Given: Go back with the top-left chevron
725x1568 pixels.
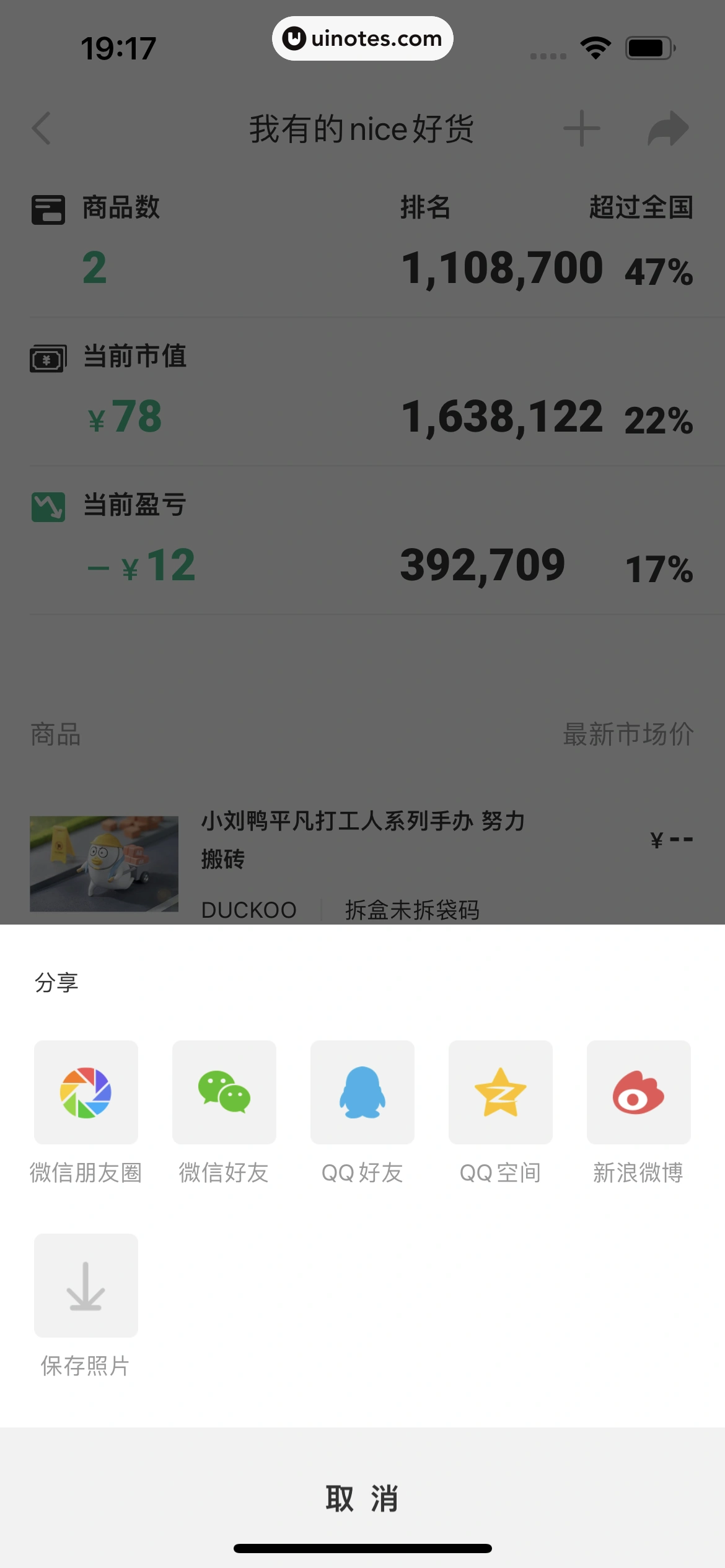Looking at the screenshot, I should click(41, 128).
